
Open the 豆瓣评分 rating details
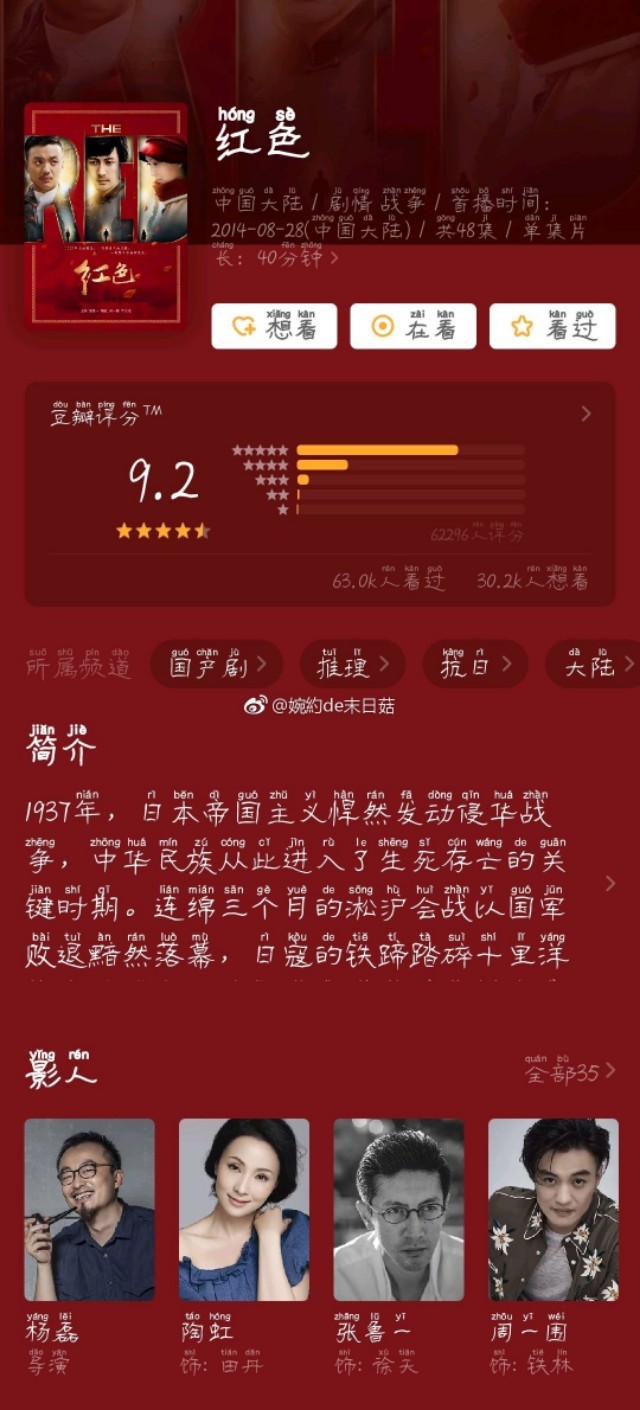click(586, 414)
